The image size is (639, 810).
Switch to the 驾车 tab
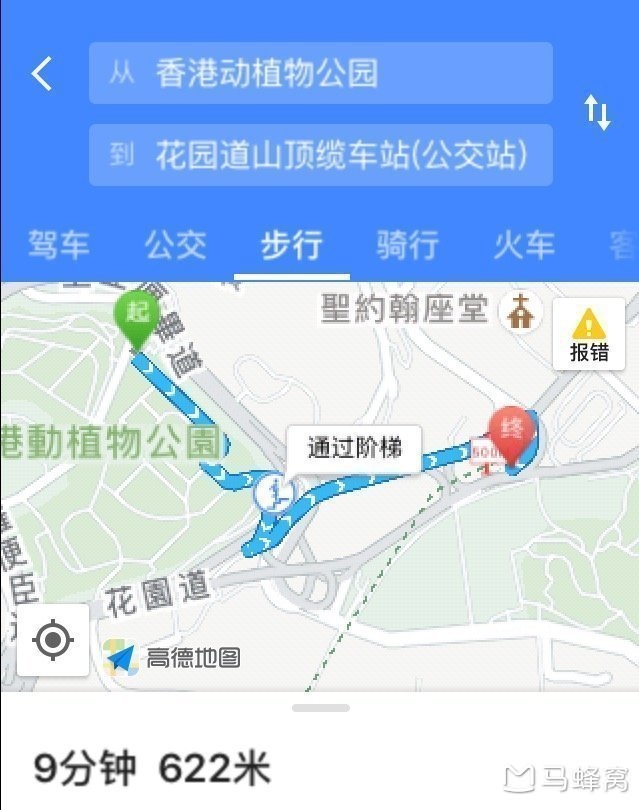pos(58,245)
